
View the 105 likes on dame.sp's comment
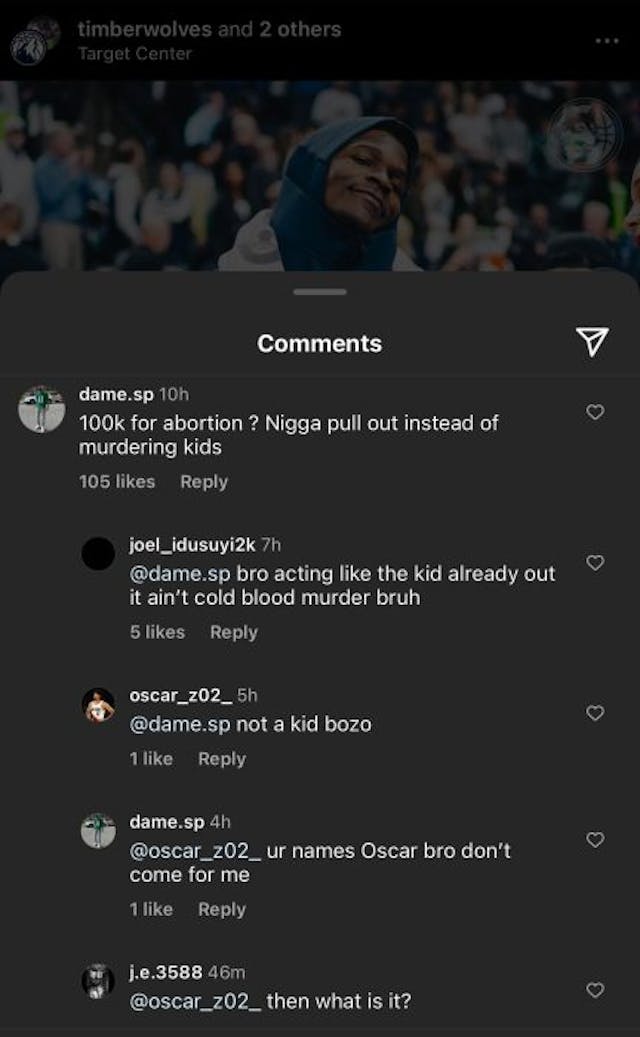click(117, 481)
